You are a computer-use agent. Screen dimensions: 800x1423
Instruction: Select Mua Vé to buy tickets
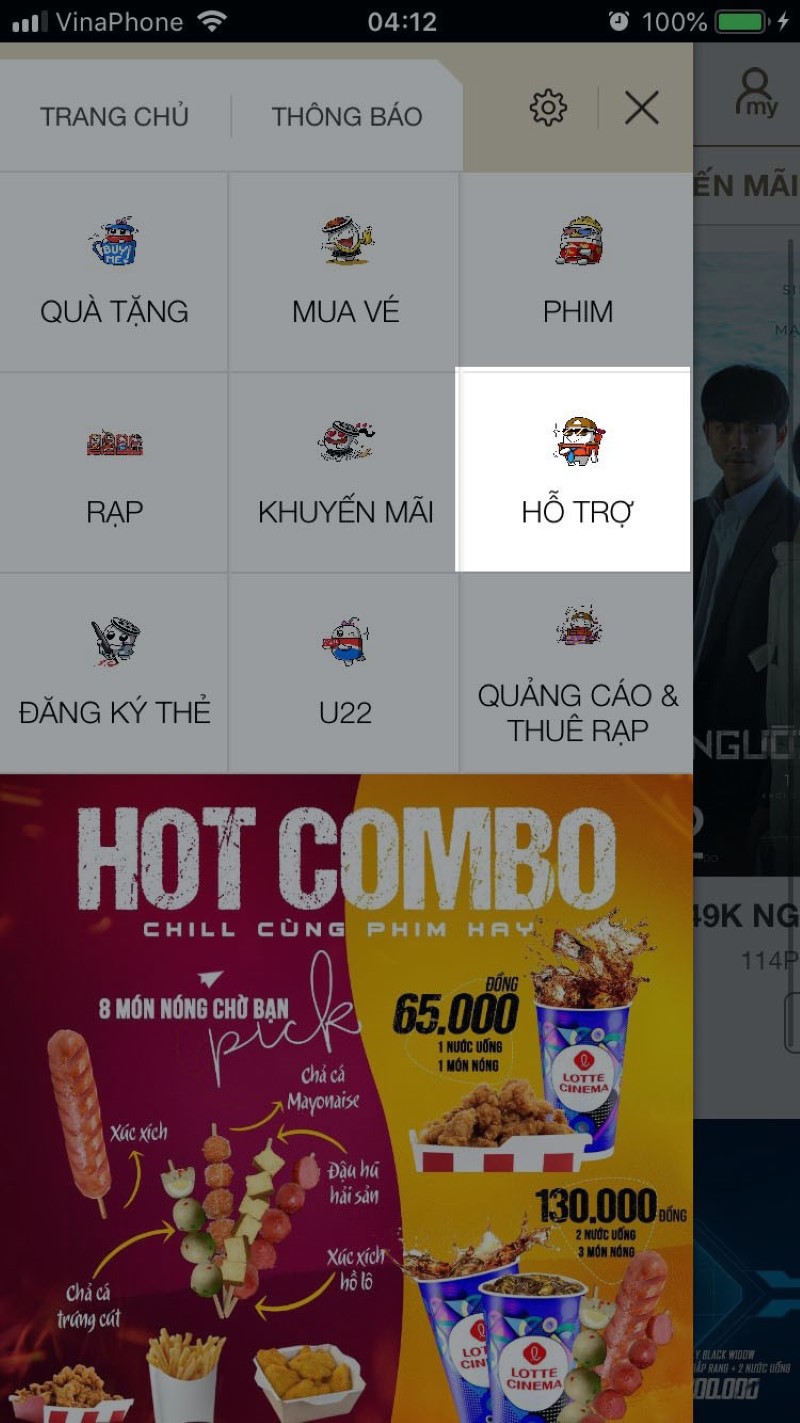pos(345,272)
